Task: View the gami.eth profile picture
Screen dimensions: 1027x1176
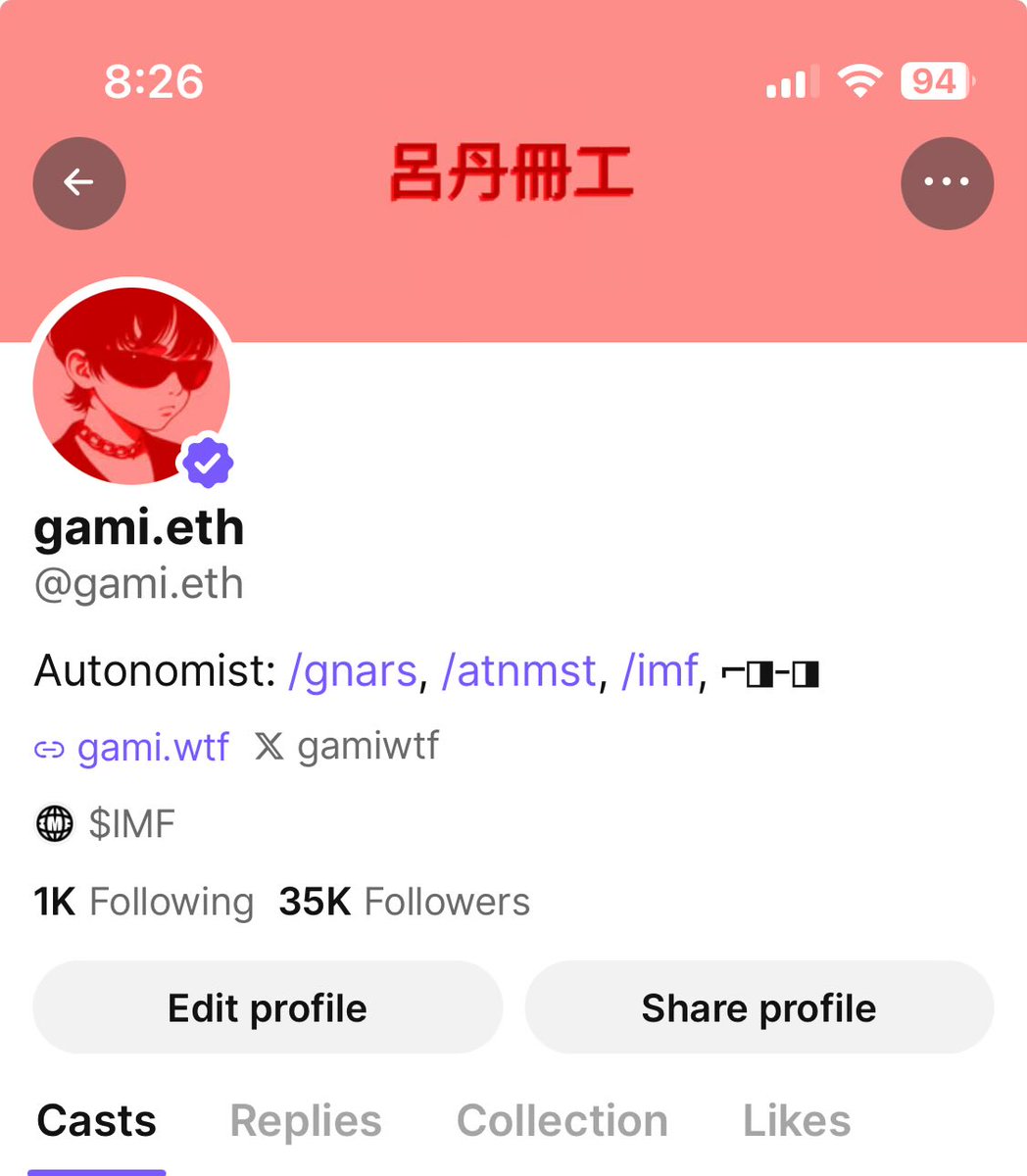Action: point(132,386)
